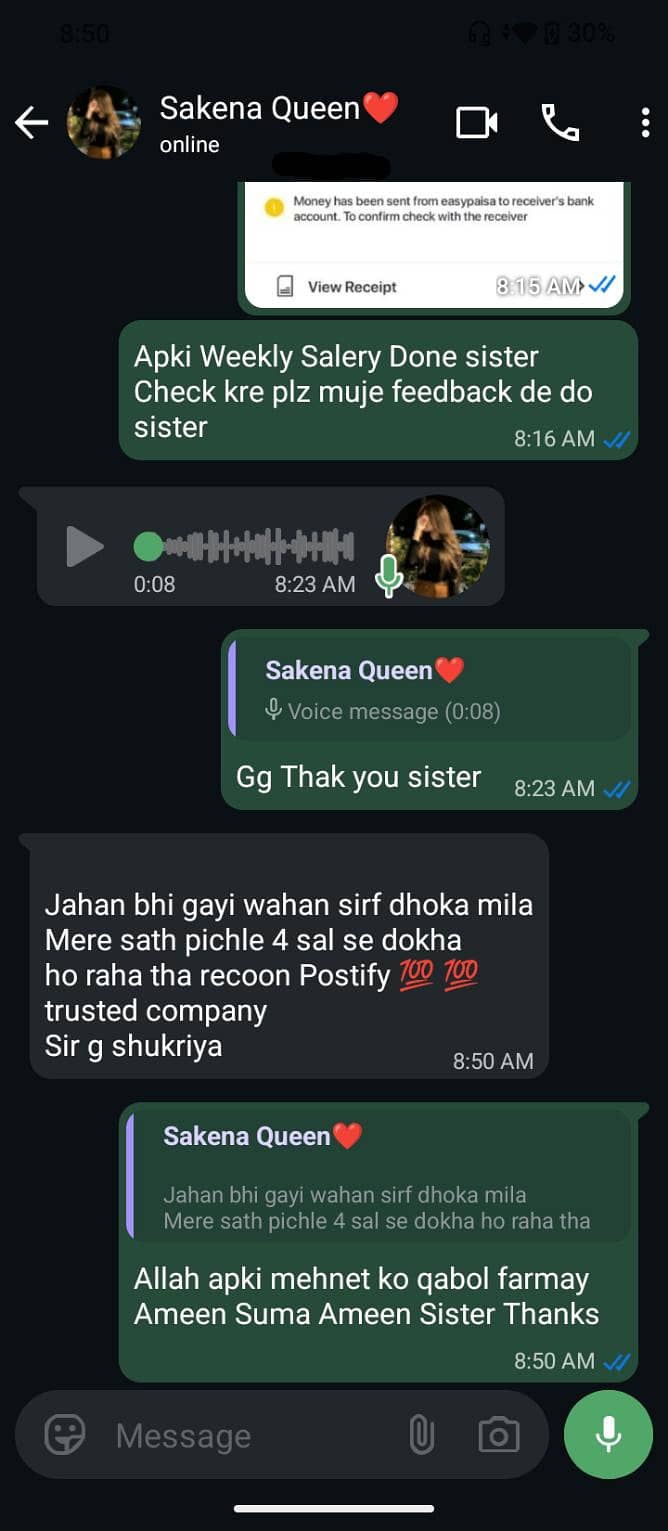Start a voice call with Sakena Queen

point(560,123)
